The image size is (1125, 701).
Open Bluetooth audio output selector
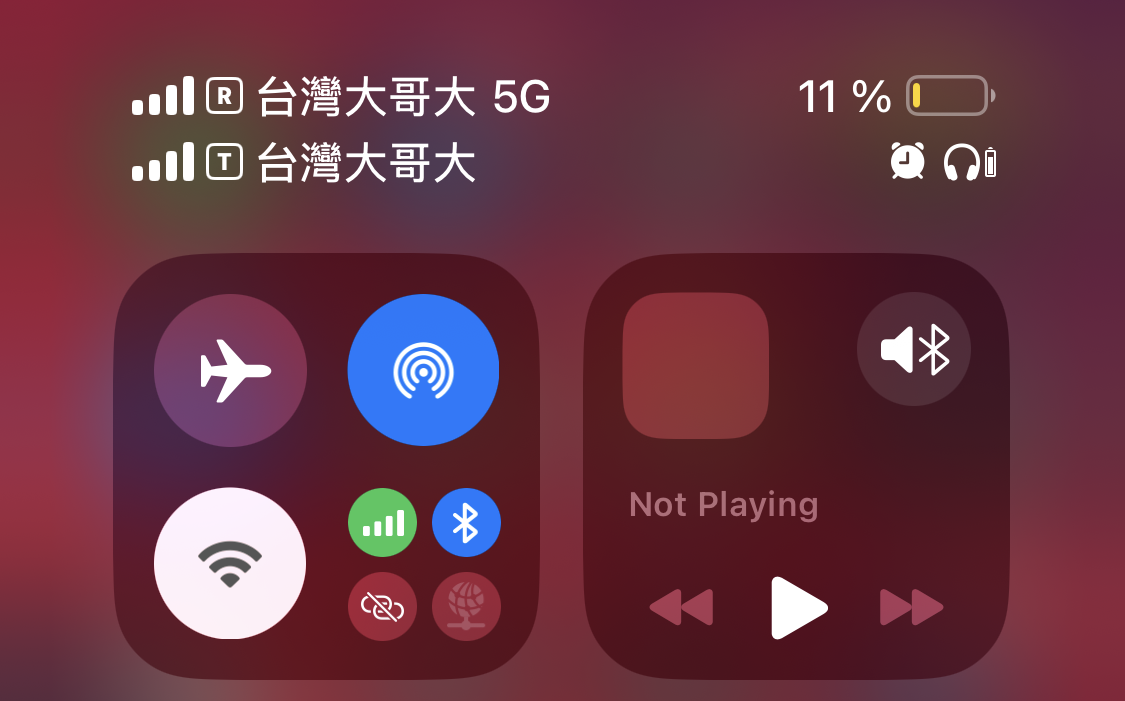click(914, 349)
